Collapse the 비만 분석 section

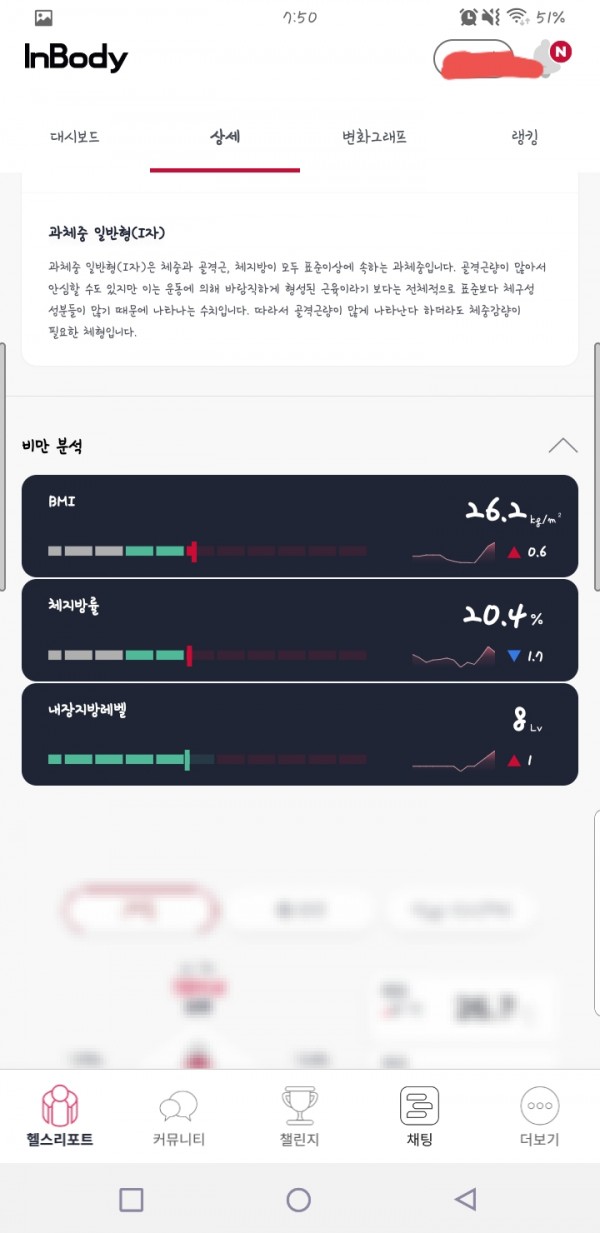[563, 446]
